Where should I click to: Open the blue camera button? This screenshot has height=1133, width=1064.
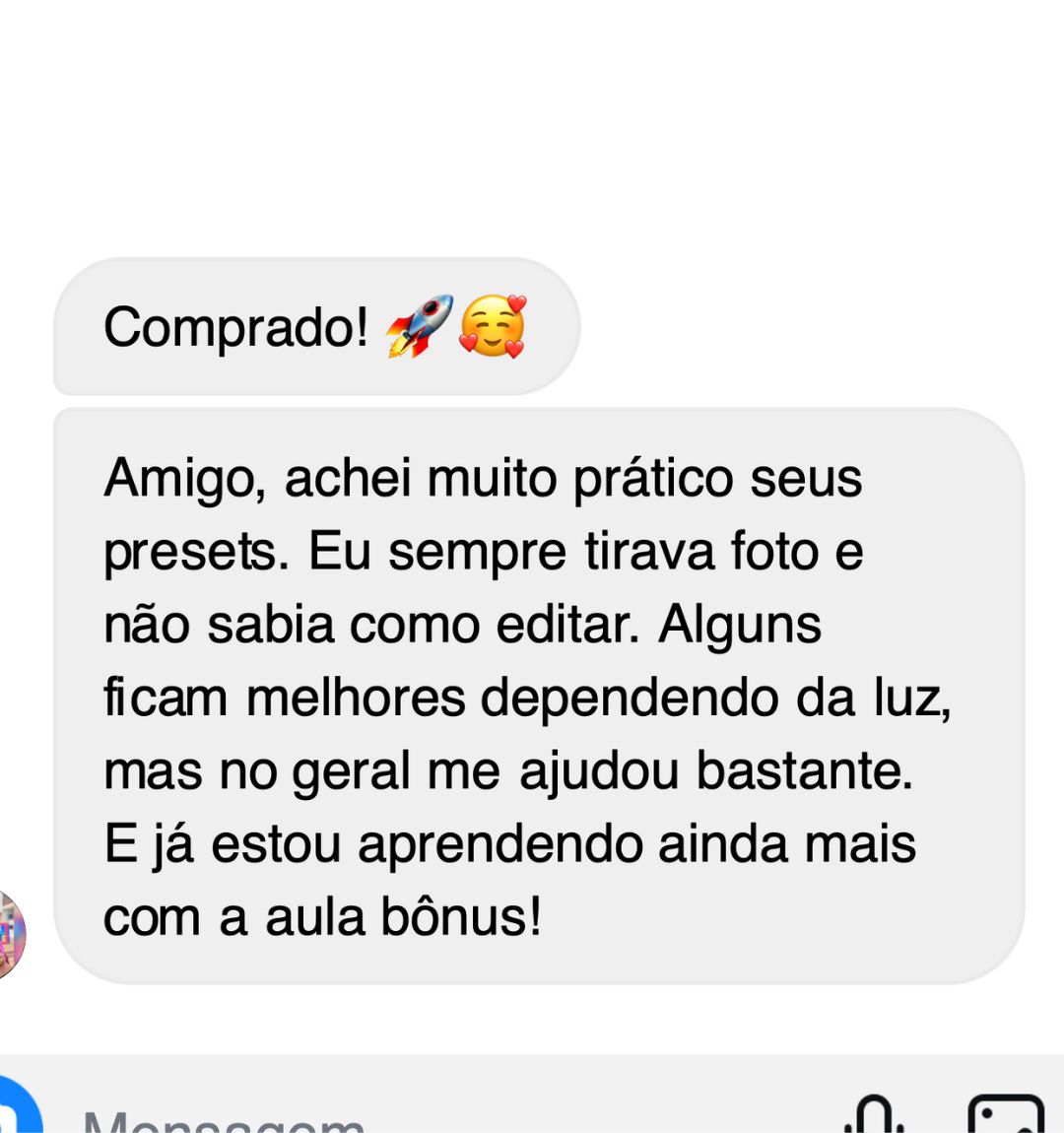[14, 1113]
